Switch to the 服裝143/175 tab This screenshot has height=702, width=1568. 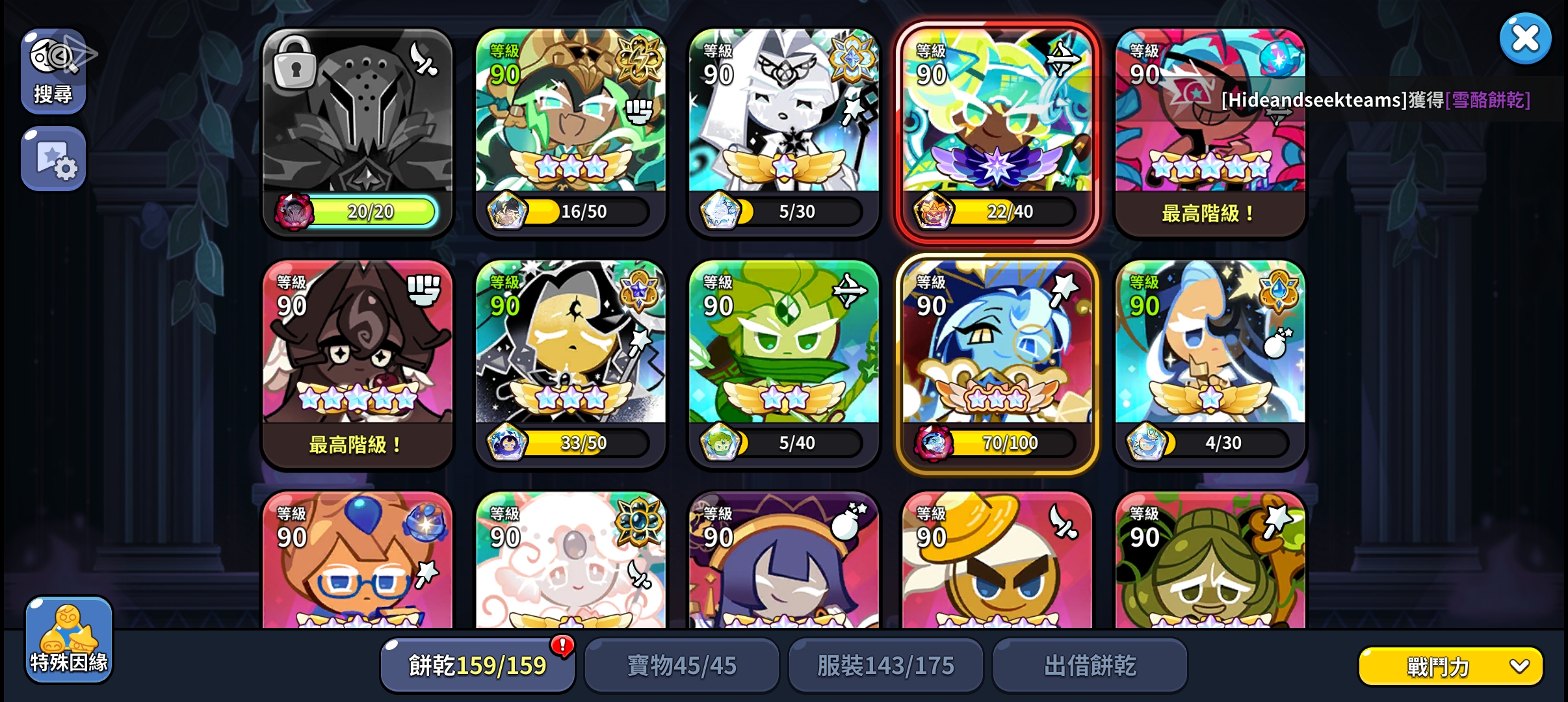885,665
